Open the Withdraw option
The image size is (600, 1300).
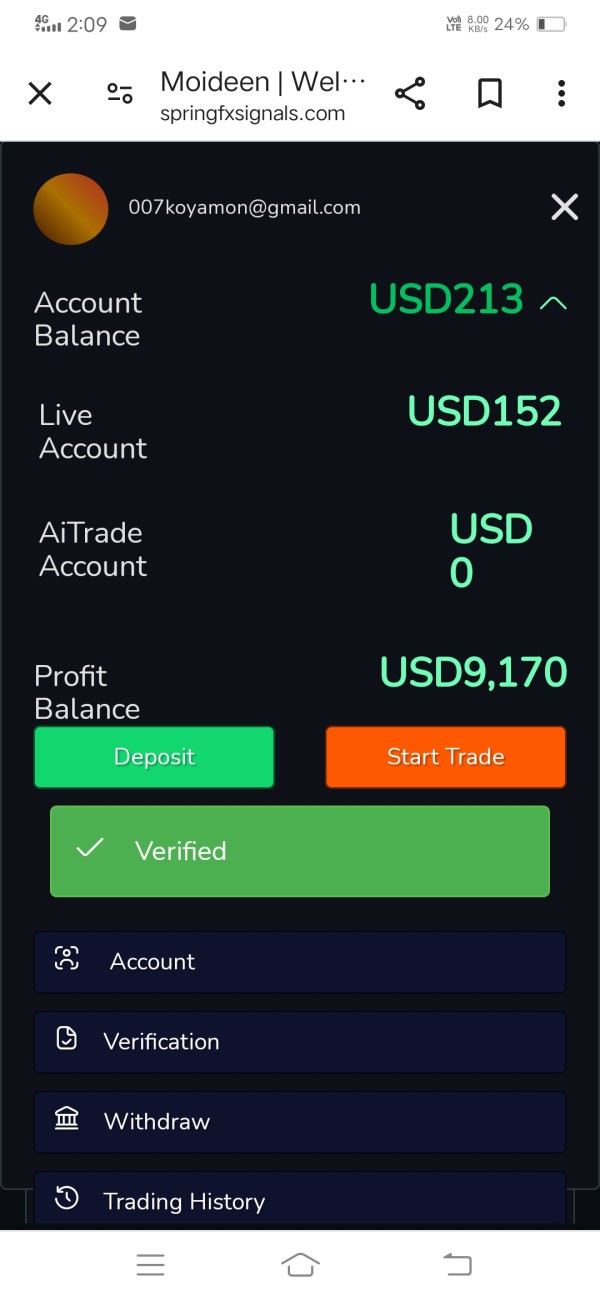(300, 1122)
